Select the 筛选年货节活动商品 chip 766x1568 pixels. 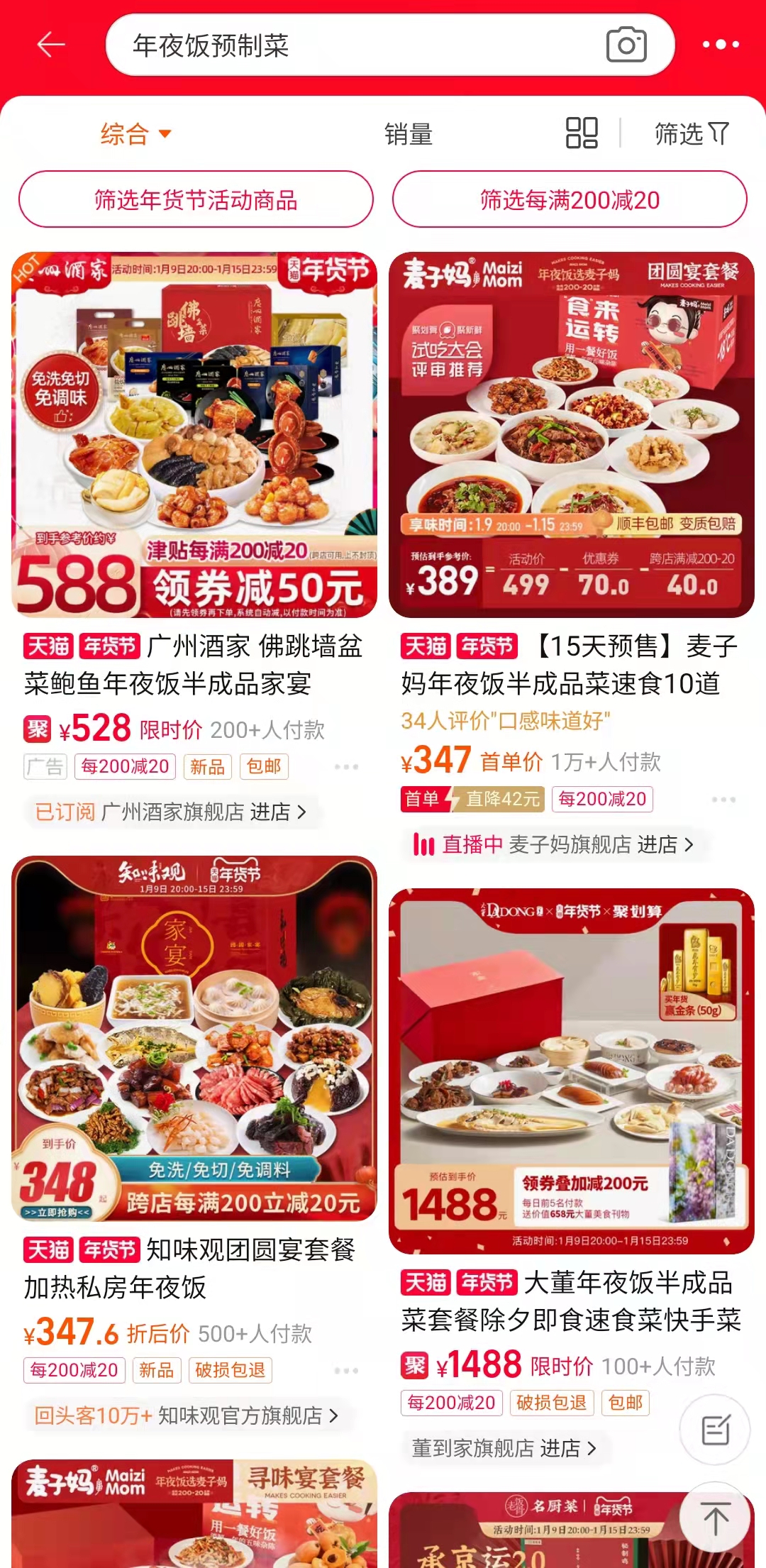click(196, 200)
